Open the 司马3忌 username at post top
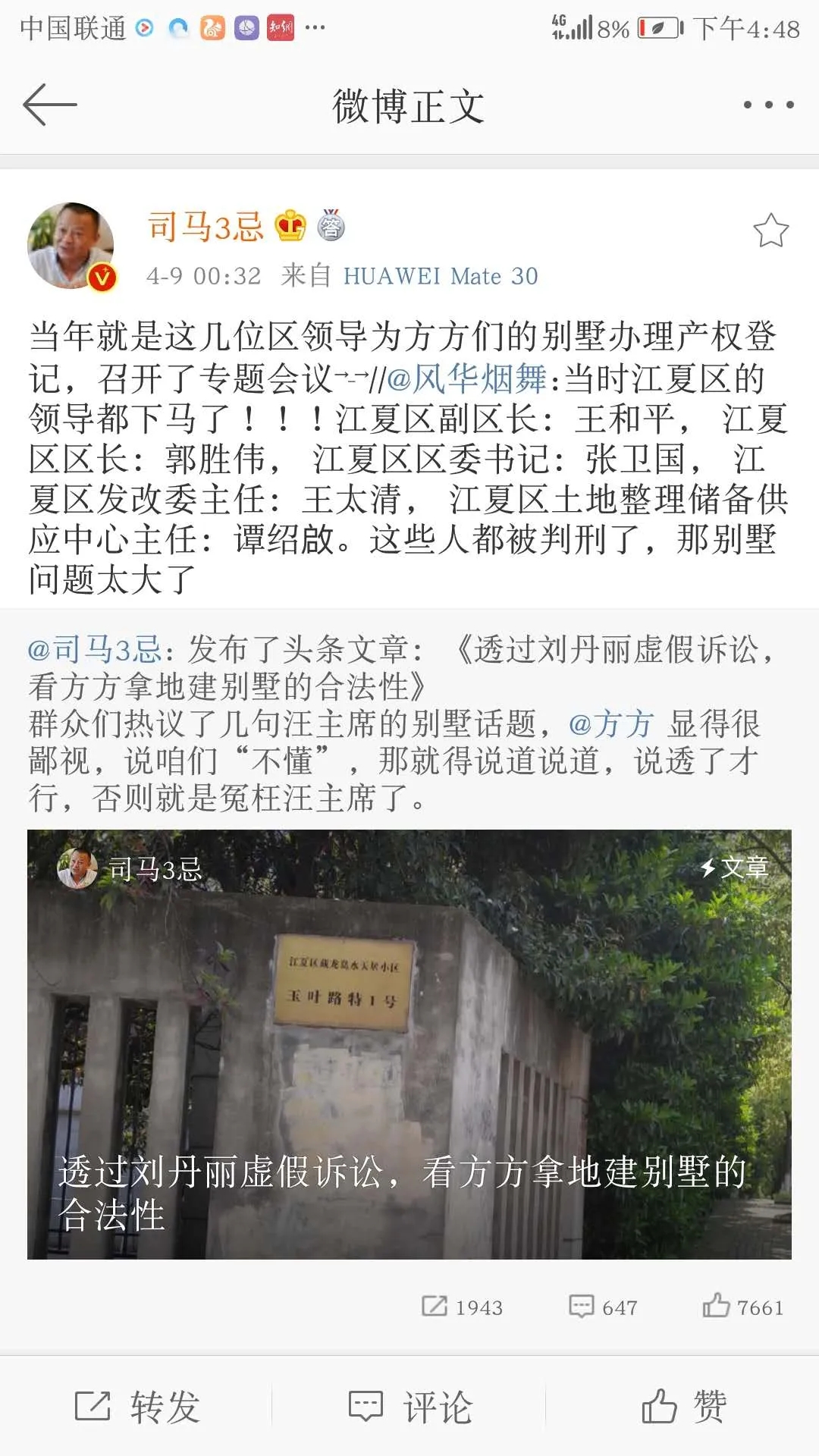This screenshot has height=1456, width=819. [x=206, y=227]
